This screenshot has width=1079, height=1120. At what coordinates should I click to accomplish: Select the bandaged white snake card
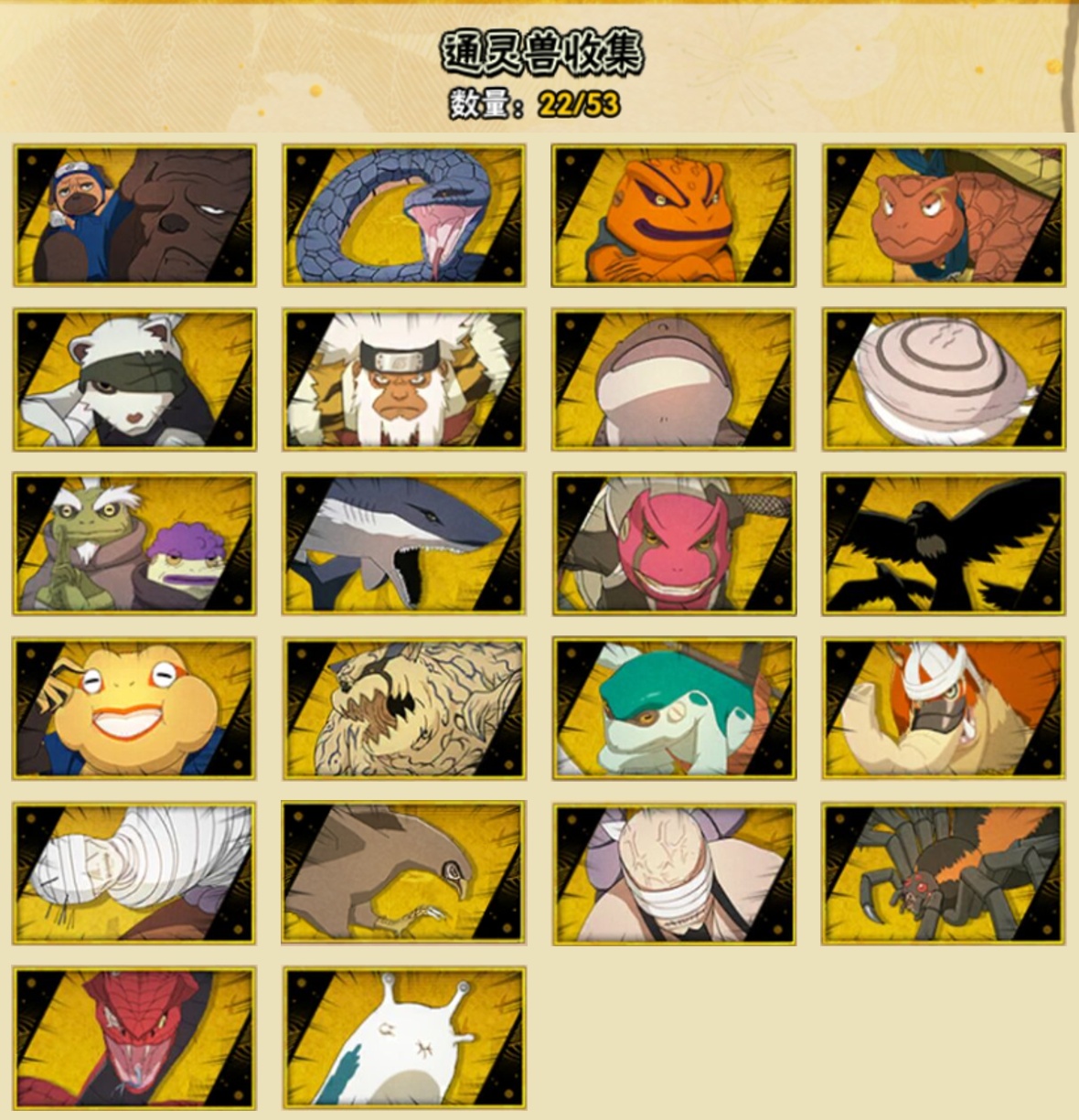(134, 873)
